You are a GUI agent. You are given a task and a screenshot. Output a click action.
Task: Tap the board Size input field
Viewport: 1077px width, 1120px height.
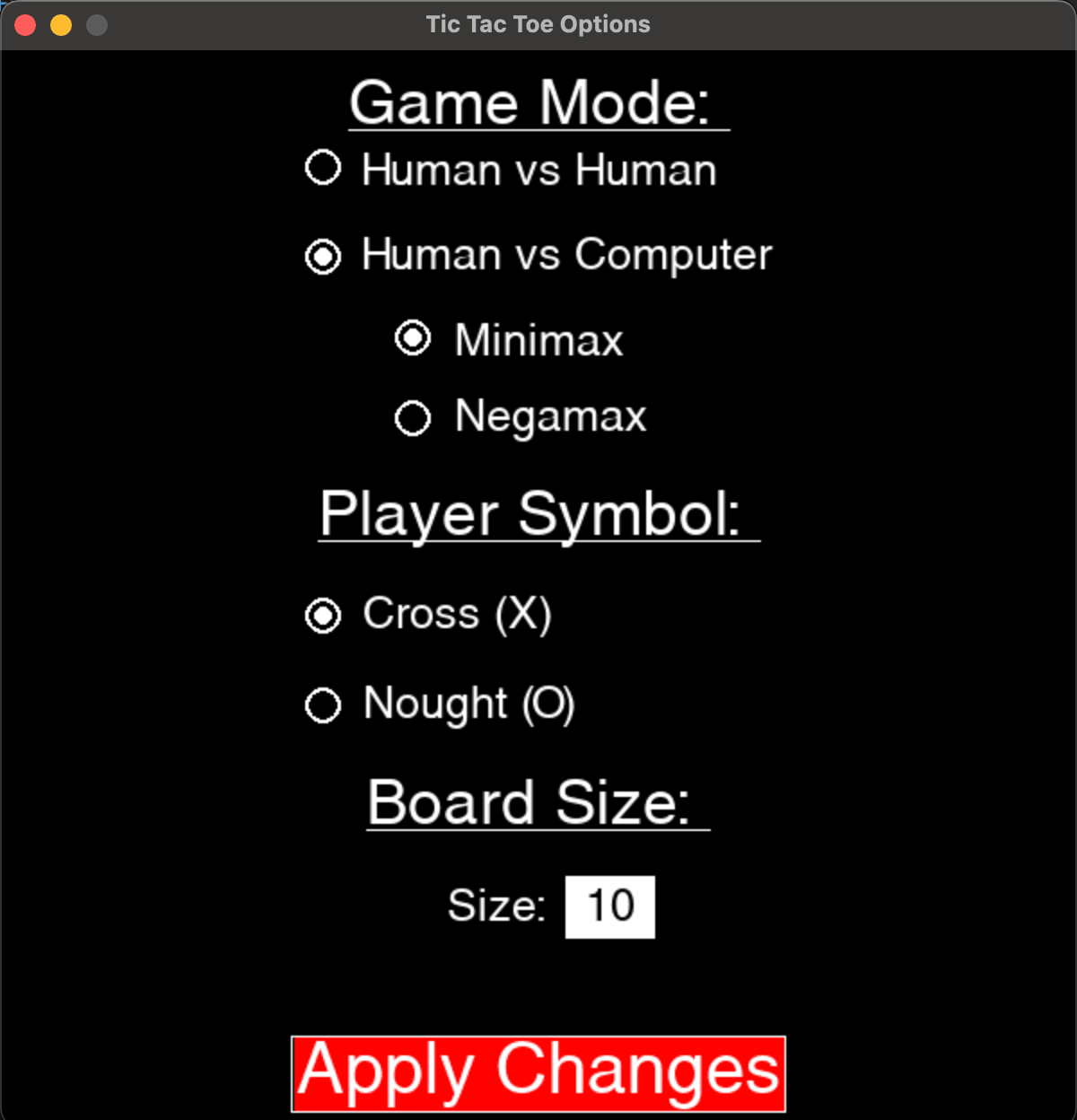609,906
